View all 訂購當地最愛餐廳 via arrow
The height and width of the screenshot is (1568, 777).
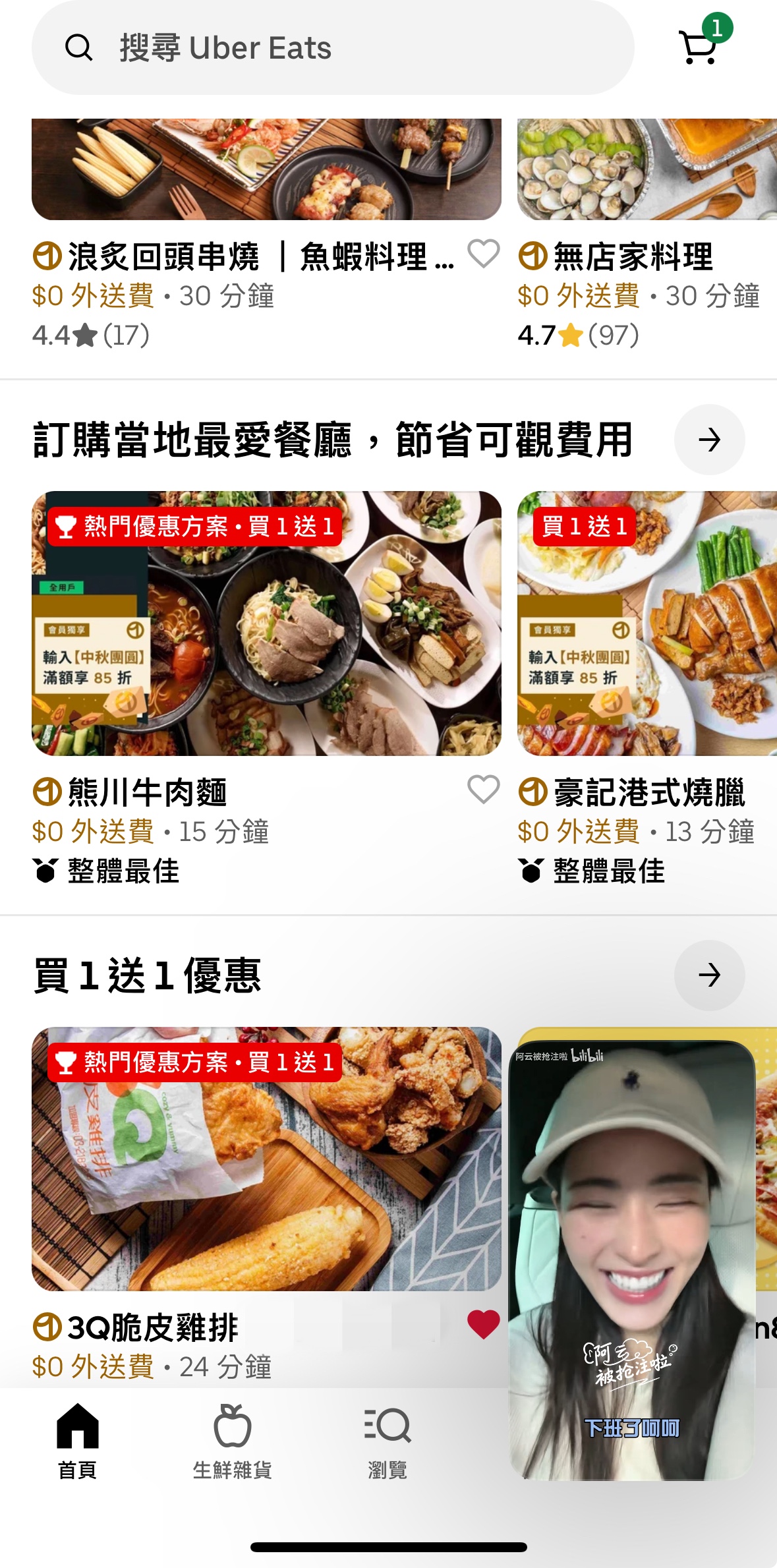[x=709, y=440]
